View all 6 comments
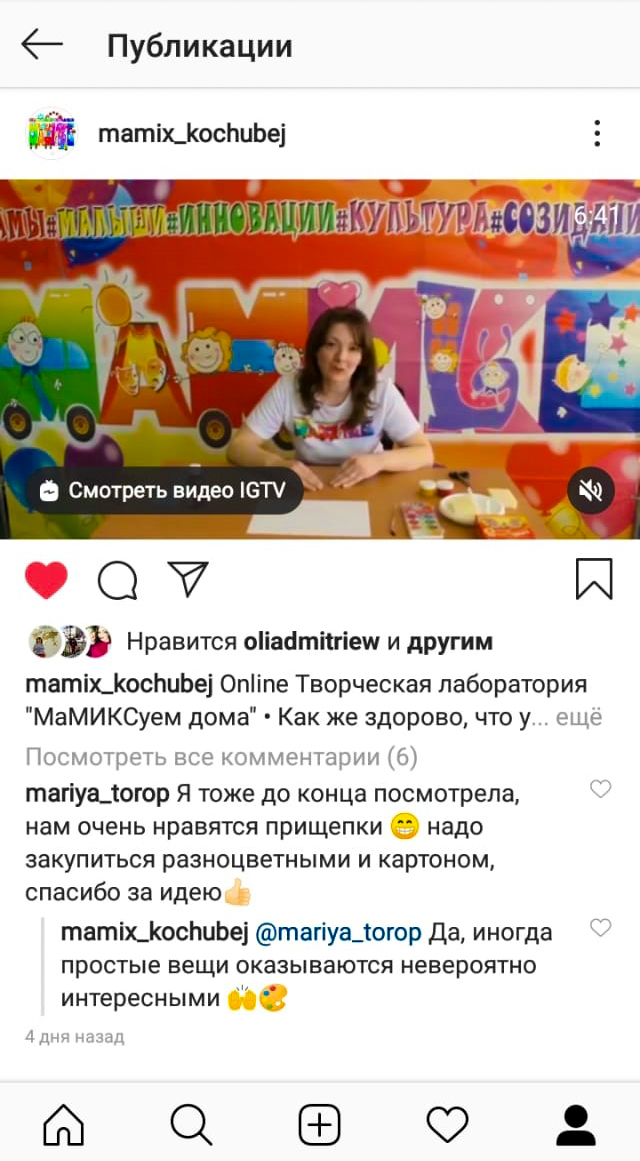The image size is (640, 1161). click(221, 757)
